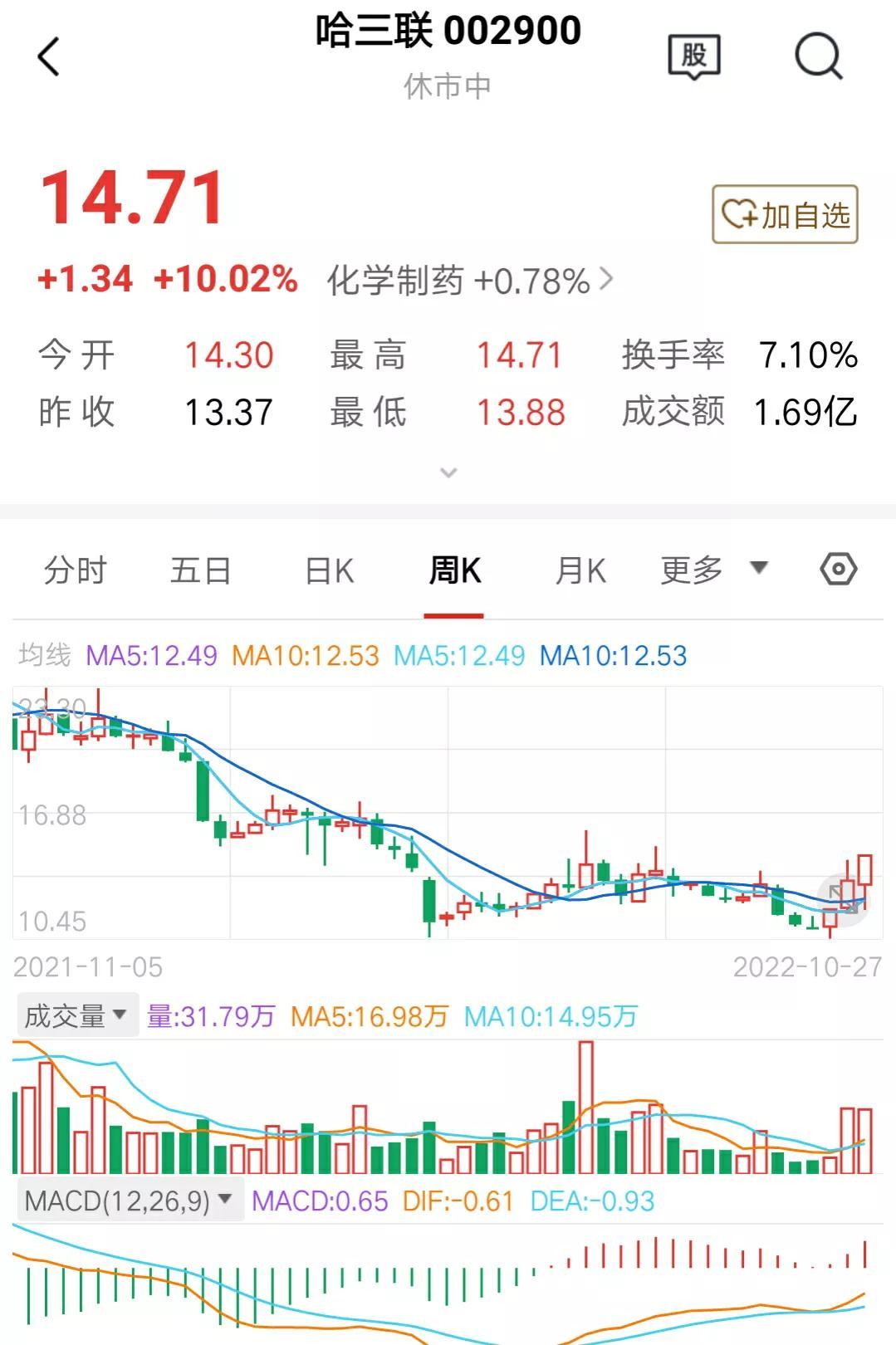Open the MACD(12,26,9) indicator dropdown
The width and height of the screenshot is (896, 1345).
(x=129, y=1201)
